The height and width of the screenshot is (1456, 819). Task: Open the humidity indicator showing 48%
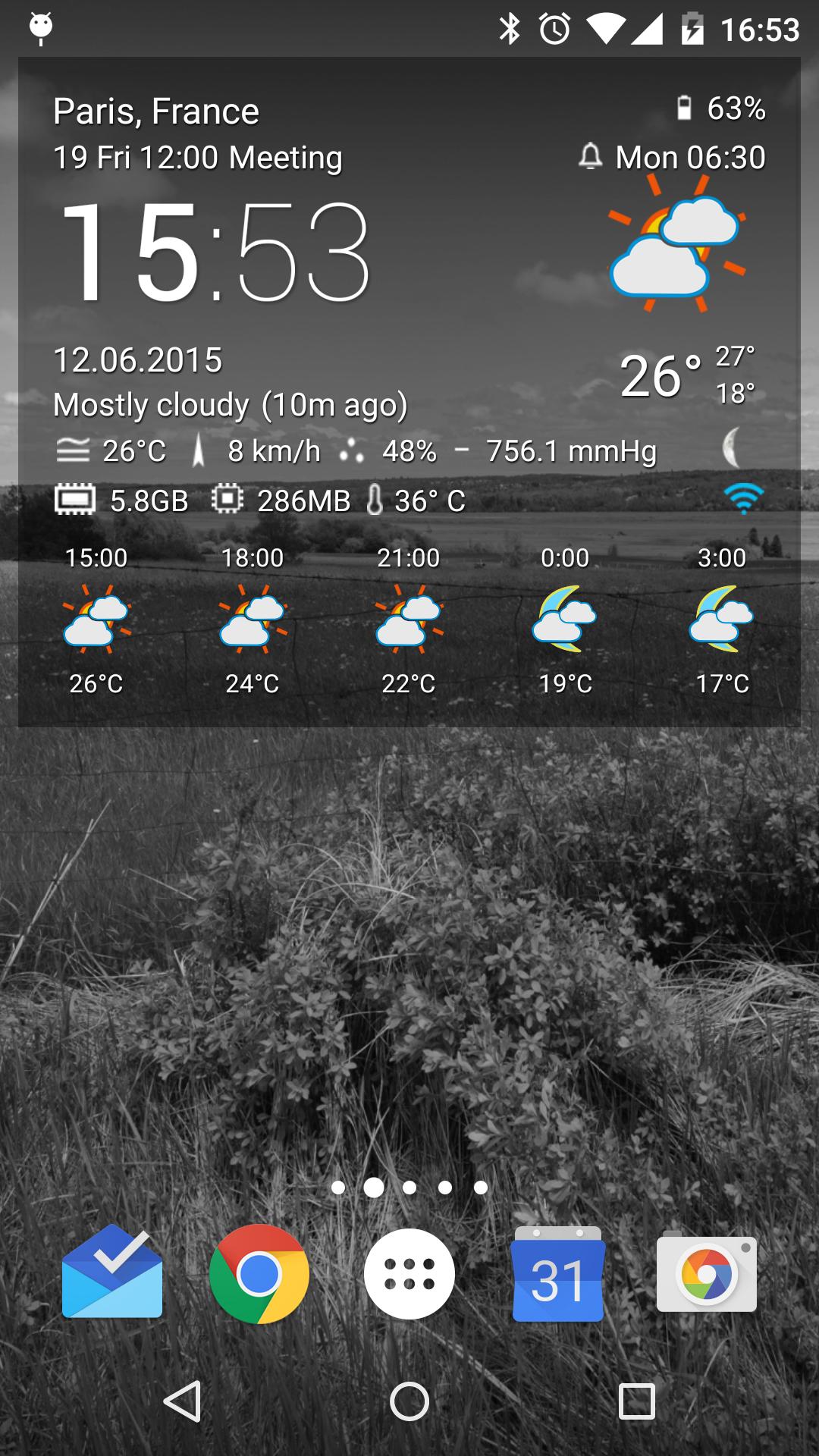click(x=350, y=449)
